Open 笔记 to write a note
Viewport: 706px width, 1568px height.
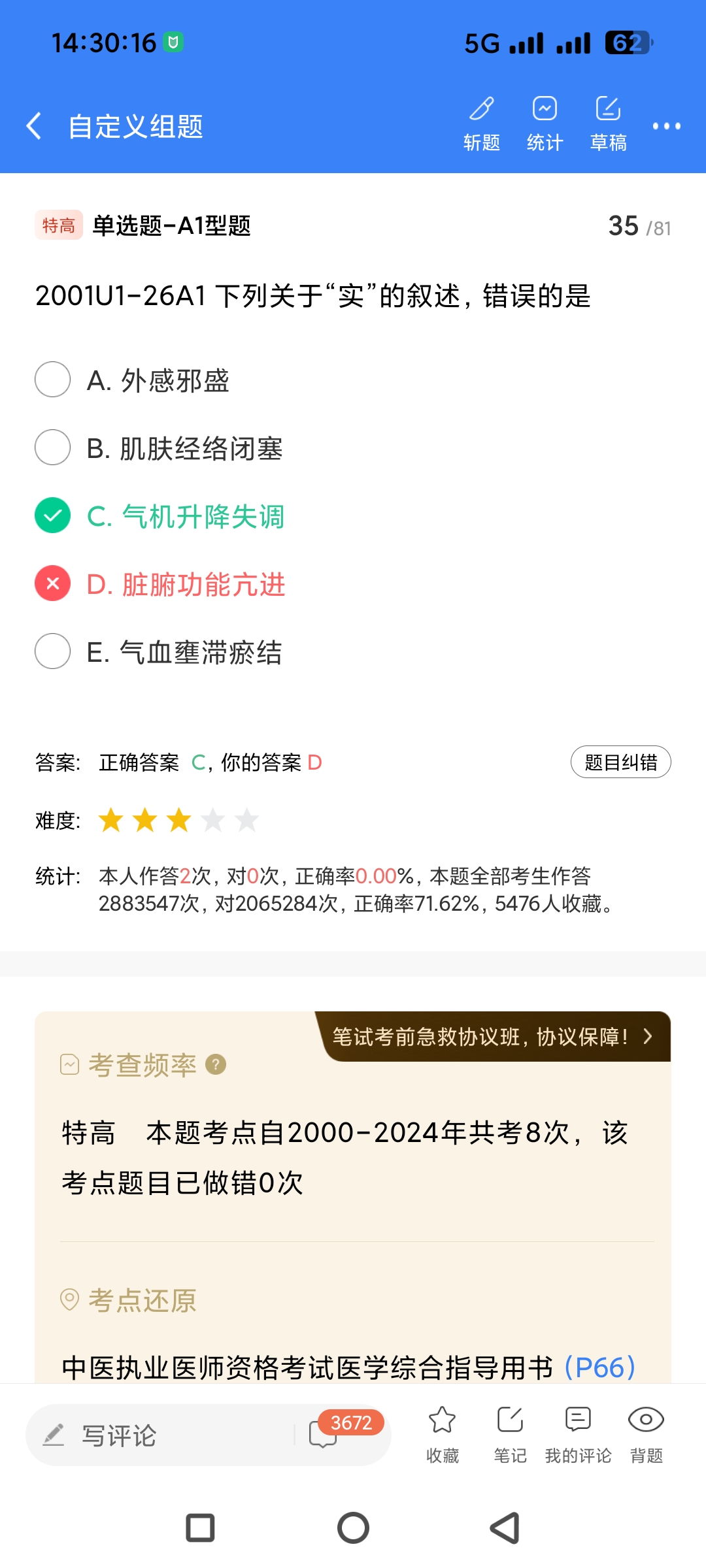click(x=510, y=1433)
